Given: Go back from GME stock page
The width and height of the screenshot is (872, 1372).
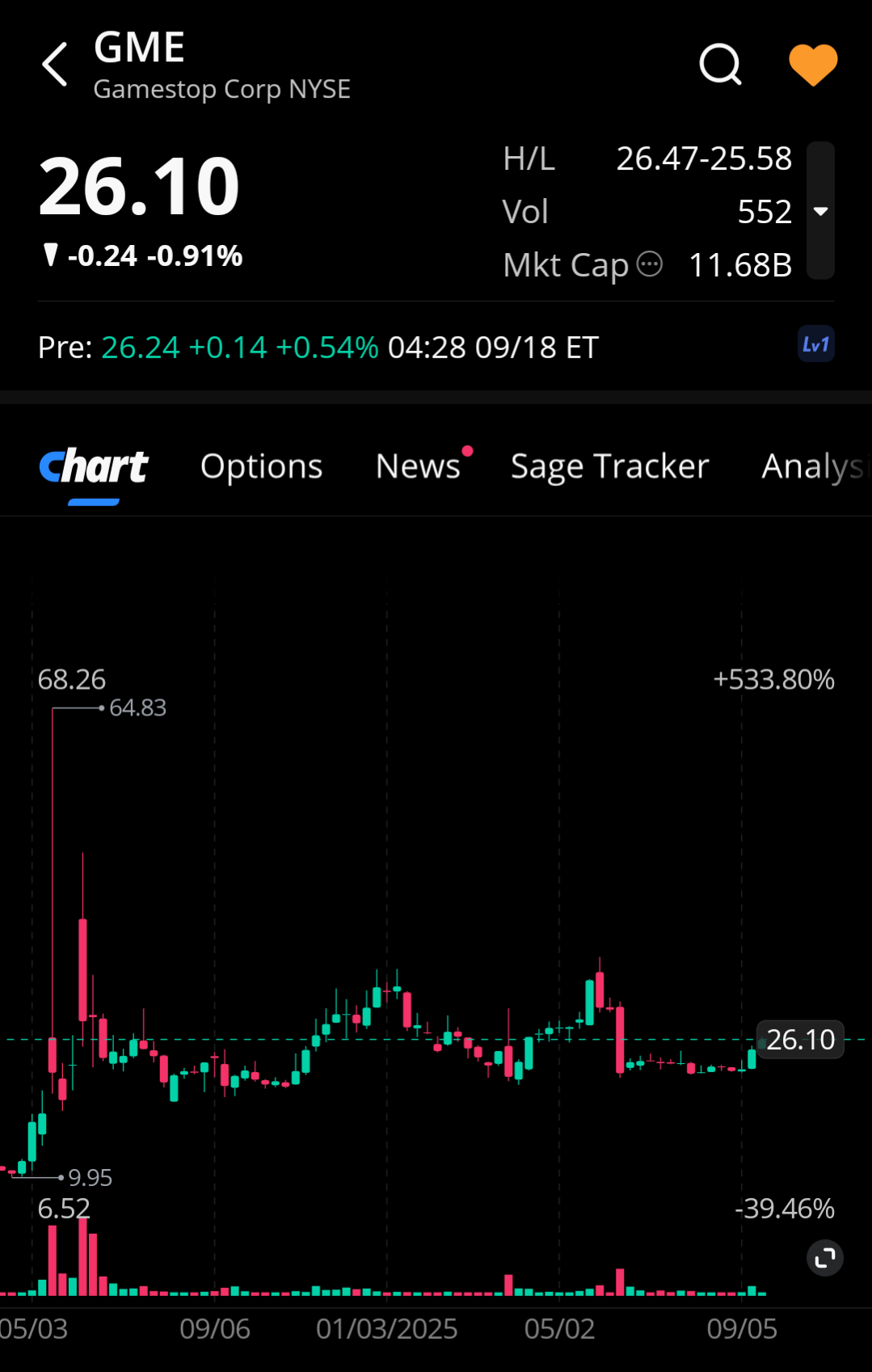Looking at the screenshot, I should click(x=55, y=65).
